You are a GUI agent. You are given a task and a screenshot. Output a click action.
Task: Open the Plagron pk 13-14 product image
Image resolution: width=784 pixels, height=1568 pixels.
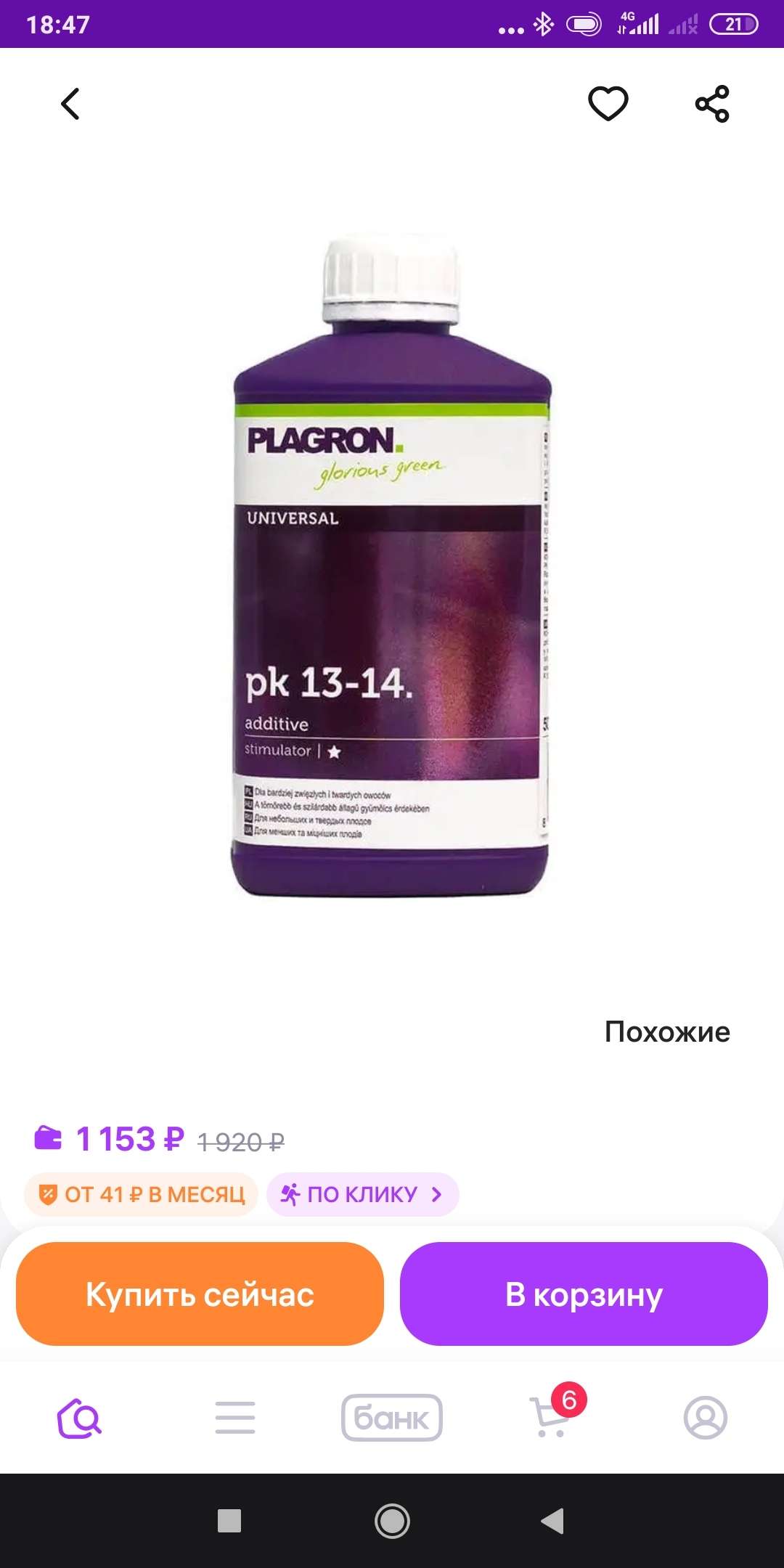pyautogui.click(x=392, y=566)
